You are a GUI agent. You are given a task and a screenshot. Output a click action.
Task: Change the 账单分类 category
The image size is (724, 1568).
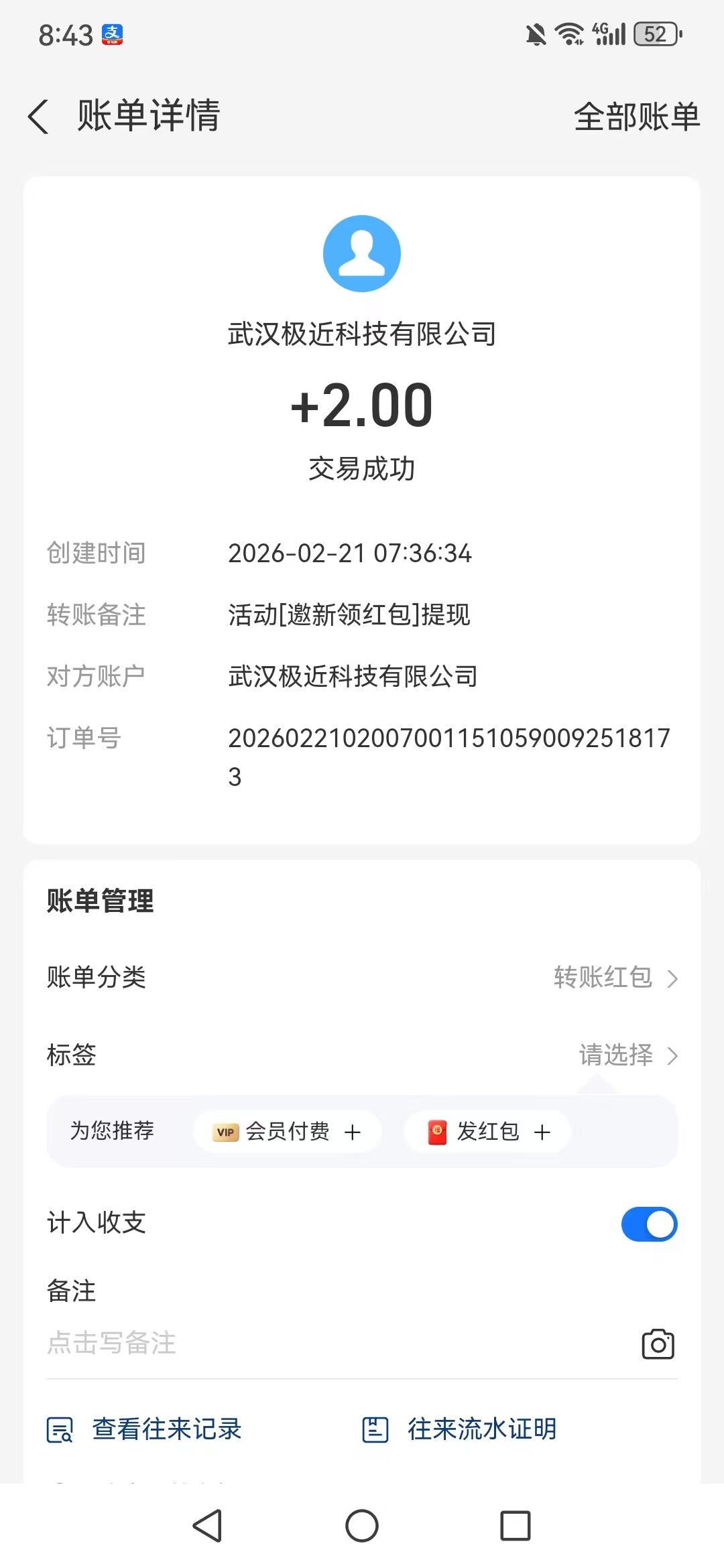click(615, 978)
